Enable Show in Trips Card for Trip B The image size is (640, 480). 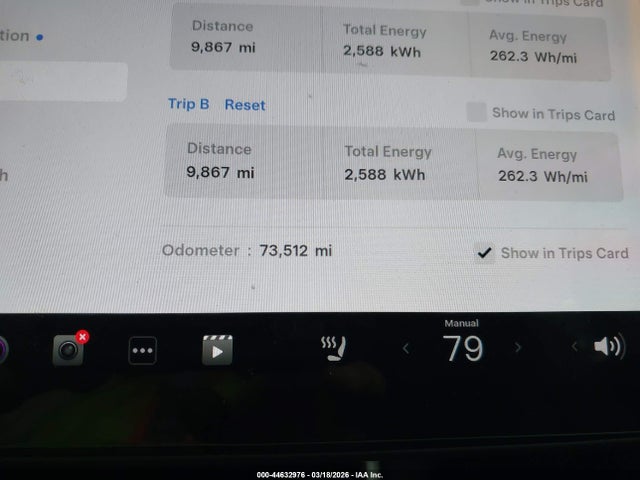tap(477, 113)
